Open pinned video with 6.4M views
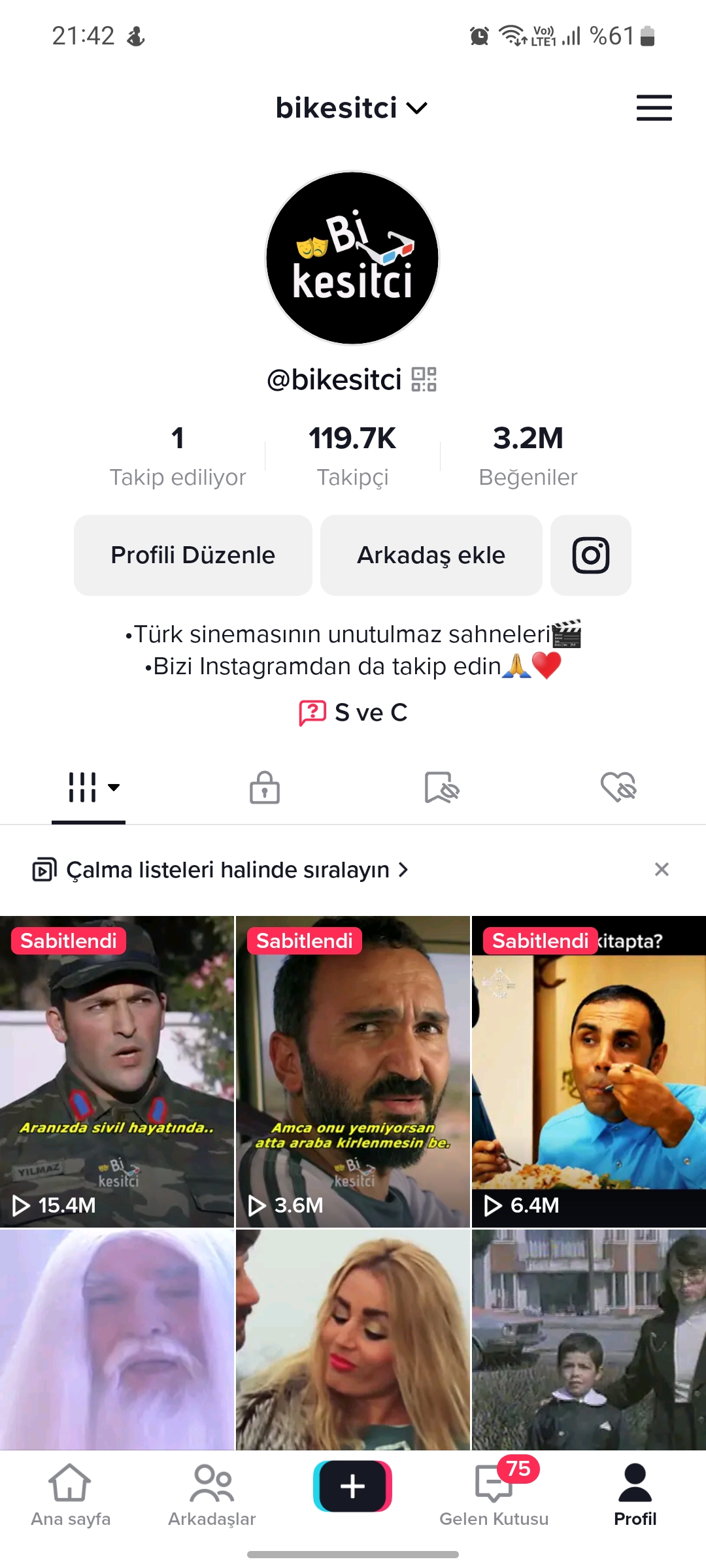Screen dimensions: 706x1568 pyautogui.click(x=589, y=1071)
